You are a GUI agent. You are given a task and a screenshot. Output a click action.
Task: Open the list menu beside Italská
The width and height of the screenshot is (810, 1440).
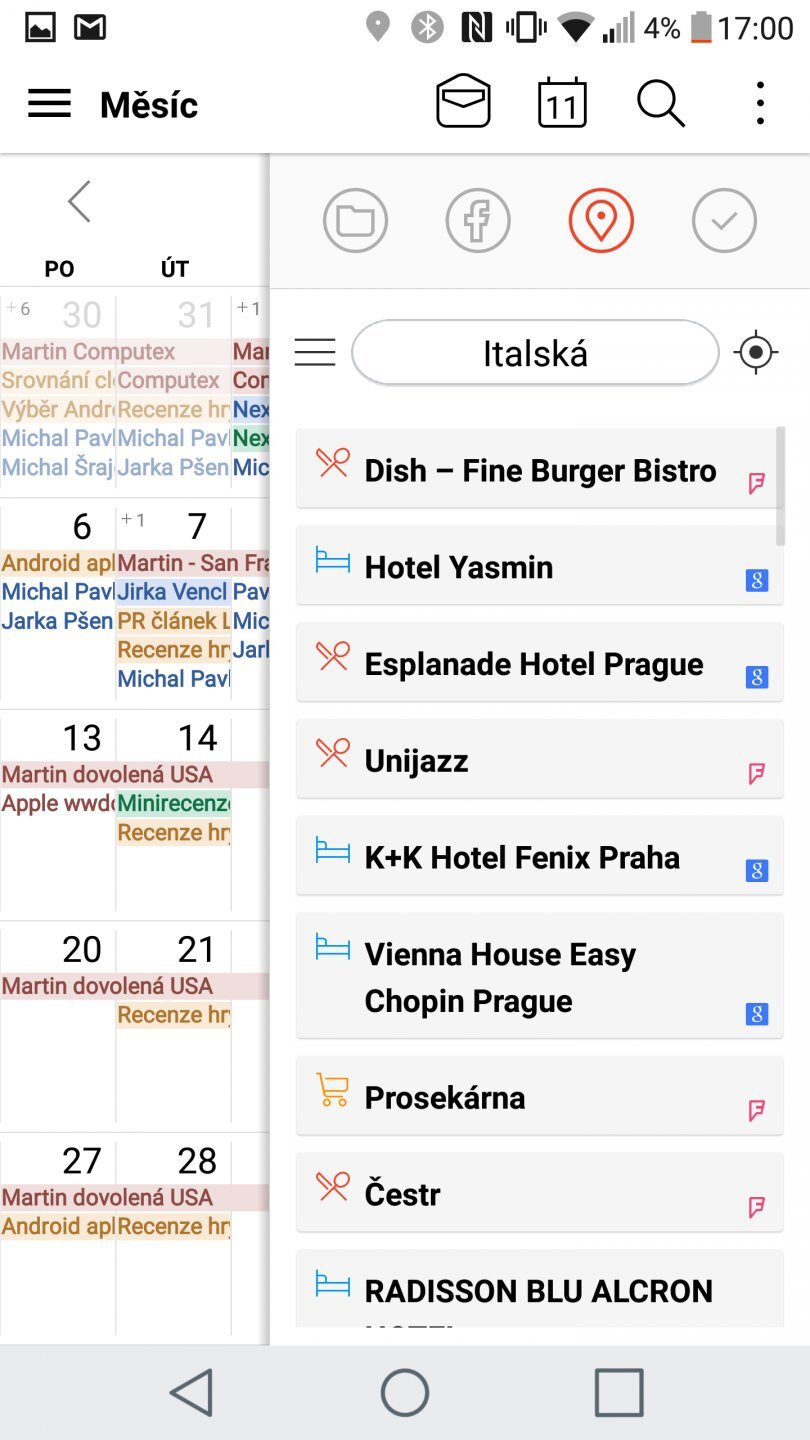click(315, 352)
